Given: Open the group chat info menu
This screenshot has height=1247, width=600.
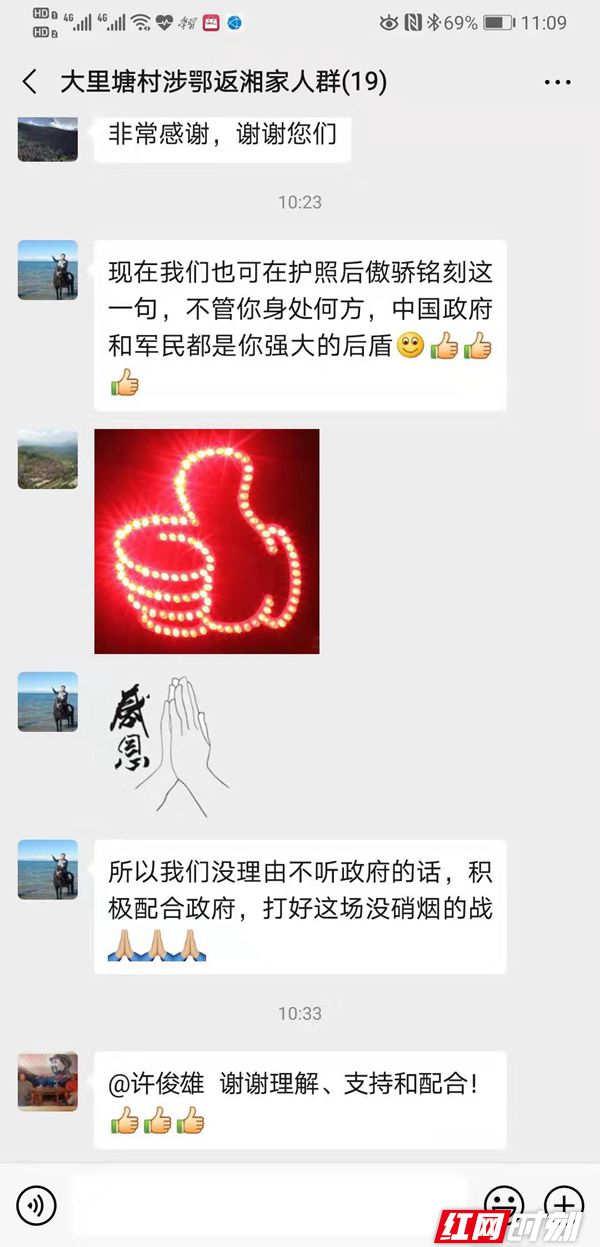Looking at the screenshot, I should coord(558,82).
